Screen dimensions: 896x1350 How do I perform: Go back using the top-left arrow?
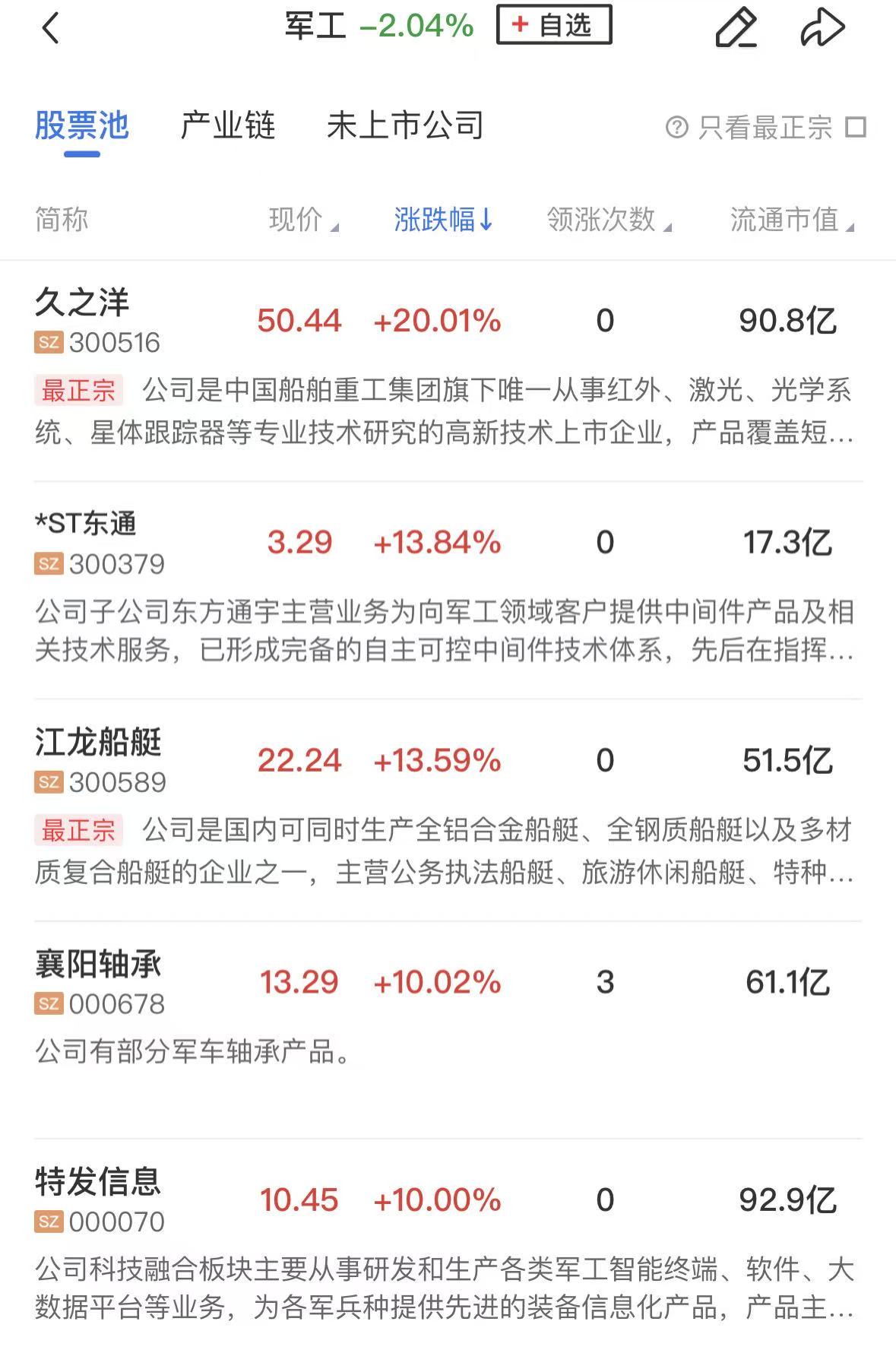[50, 30]
